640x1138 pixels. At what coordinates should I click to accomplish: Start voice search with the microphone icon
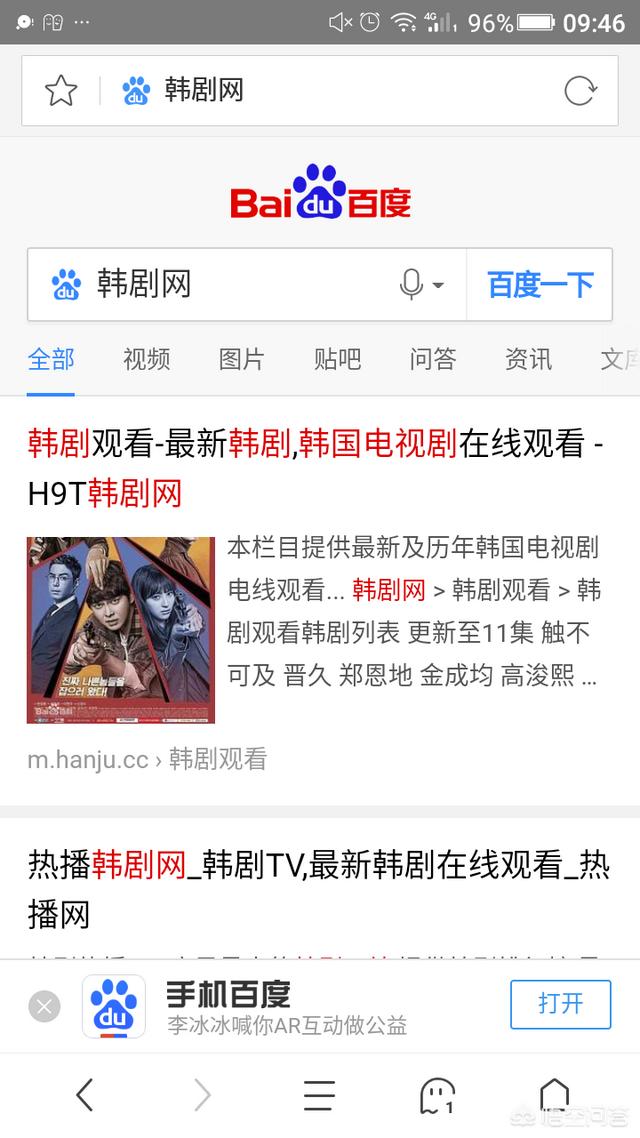pyautogui.click(x=412, y=285)
